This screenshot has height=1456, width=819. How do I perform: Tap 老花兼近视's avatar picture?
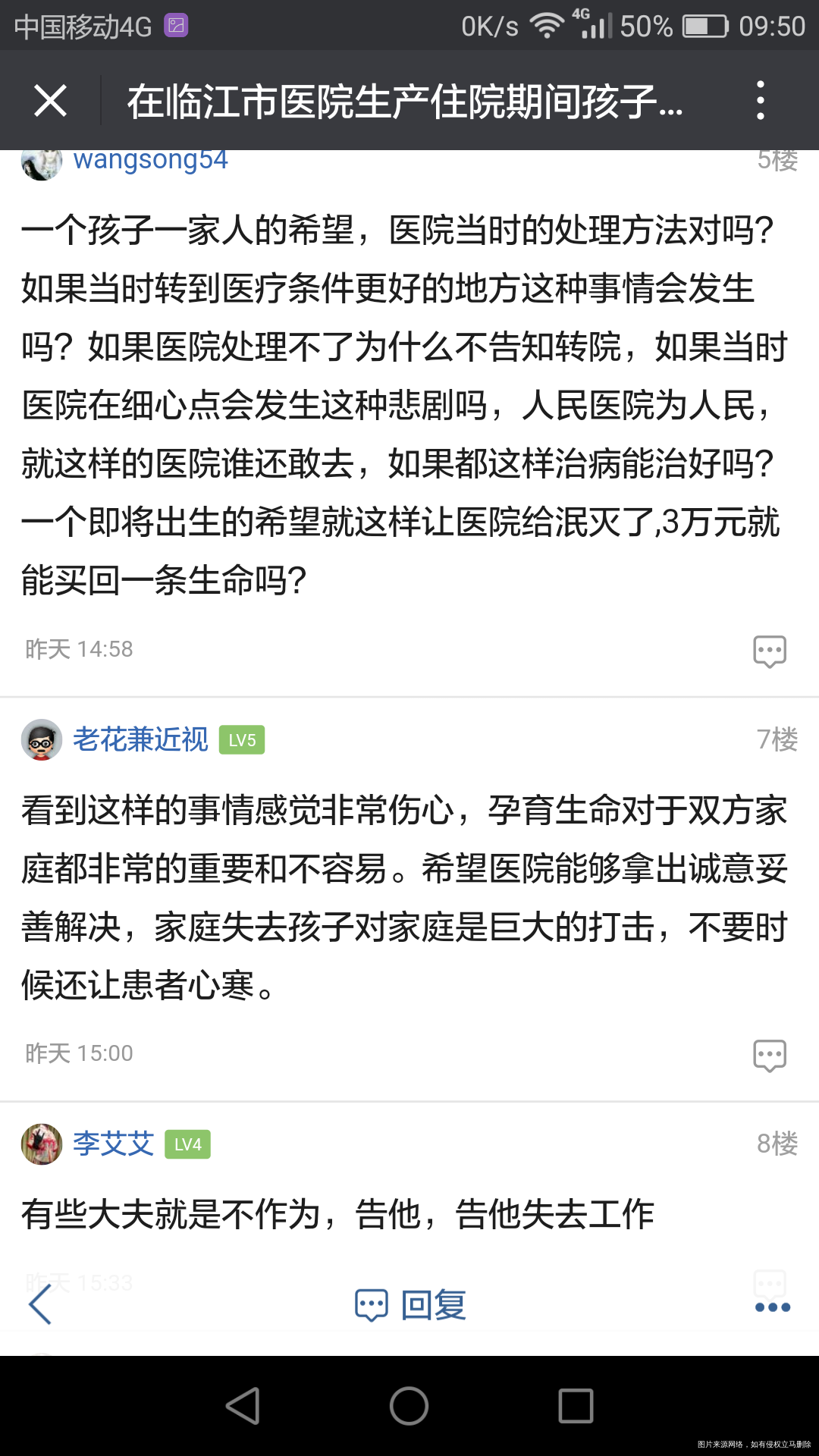(42, 739)
